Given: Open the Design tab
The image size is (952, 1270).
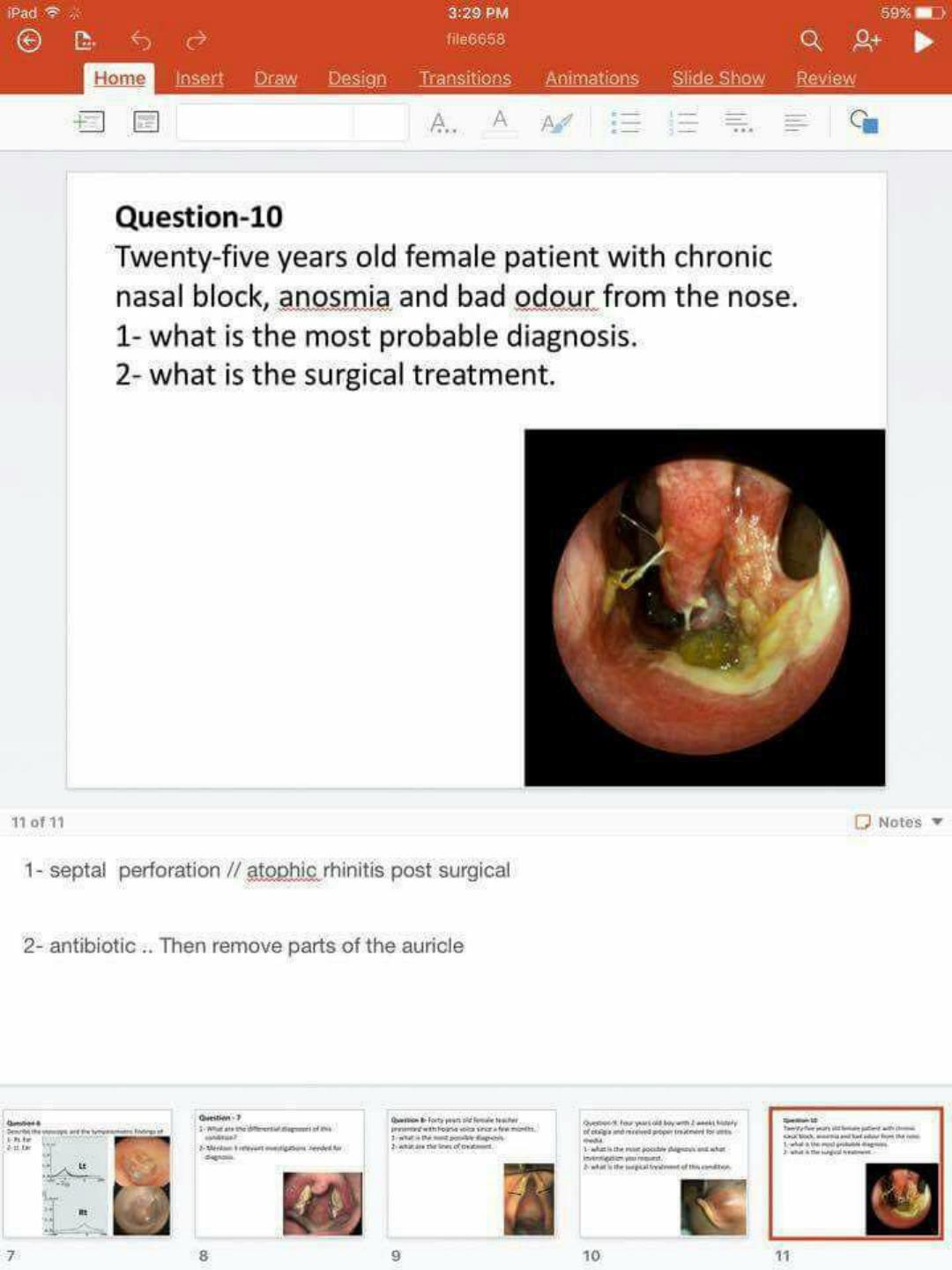Looking at the screenshot, I should [x=357, y=78].
